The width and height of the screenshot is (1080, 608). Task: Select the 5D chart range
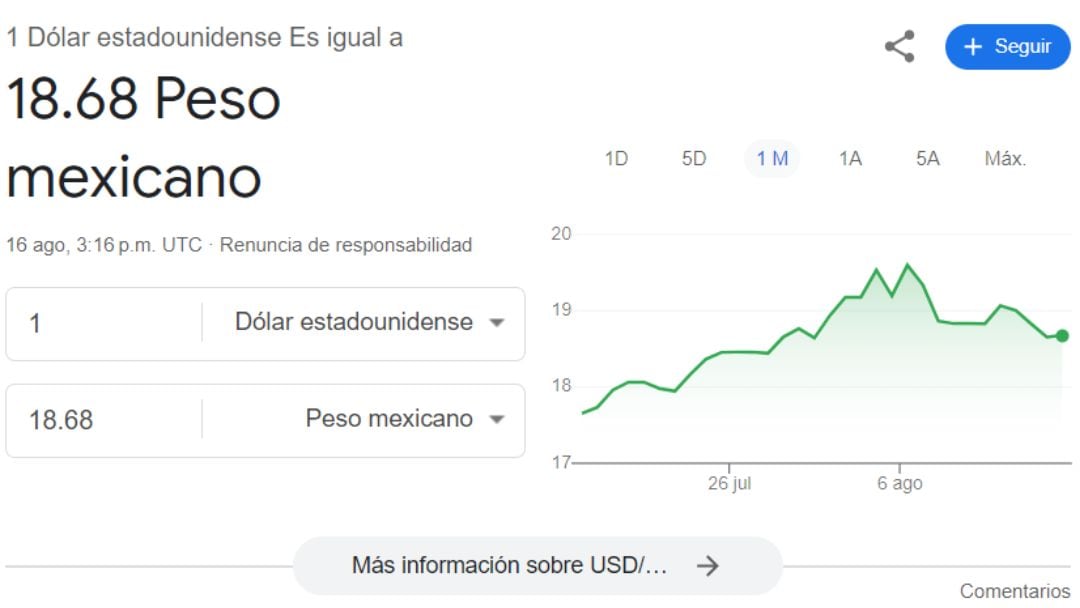[x=693, y=159]
